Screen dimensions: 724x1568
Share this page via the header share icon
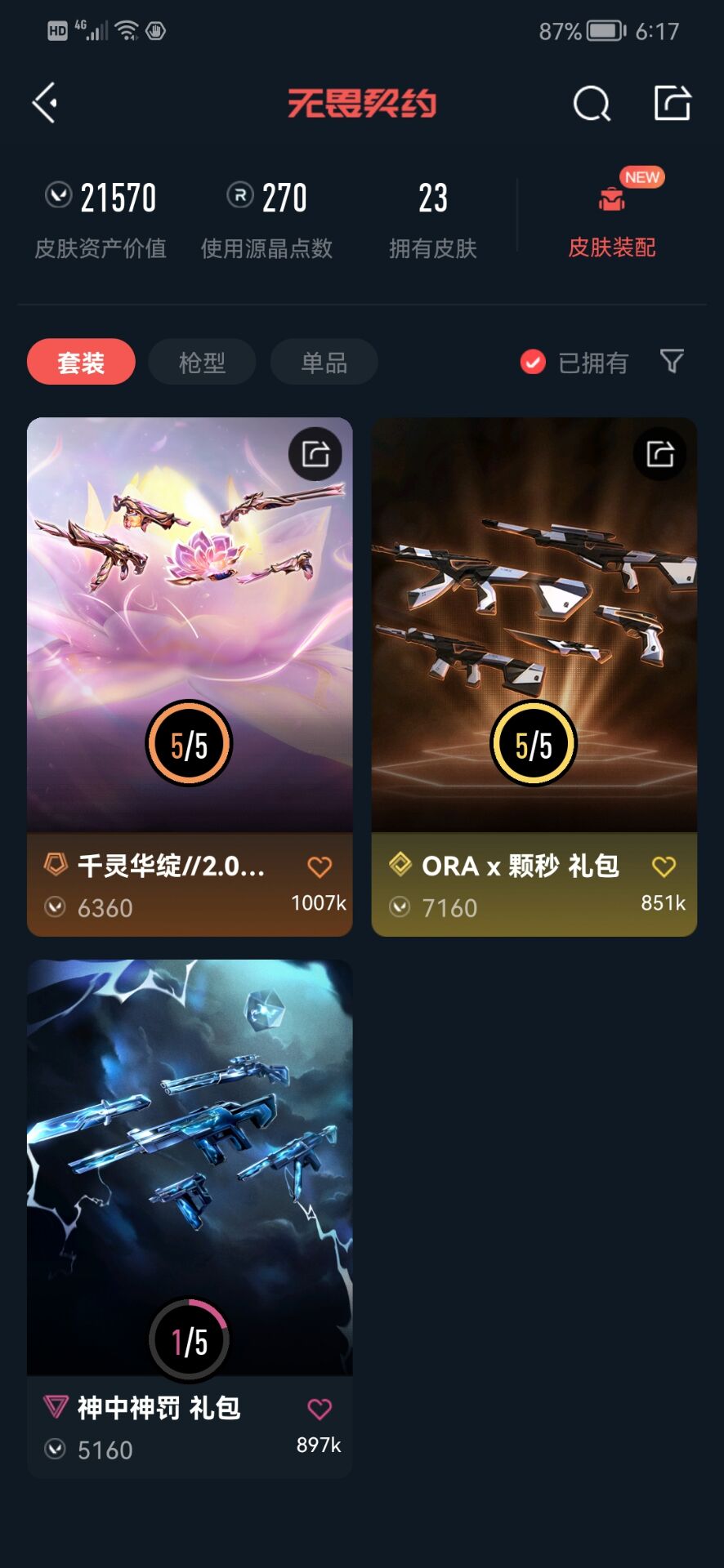click(673, 104)
